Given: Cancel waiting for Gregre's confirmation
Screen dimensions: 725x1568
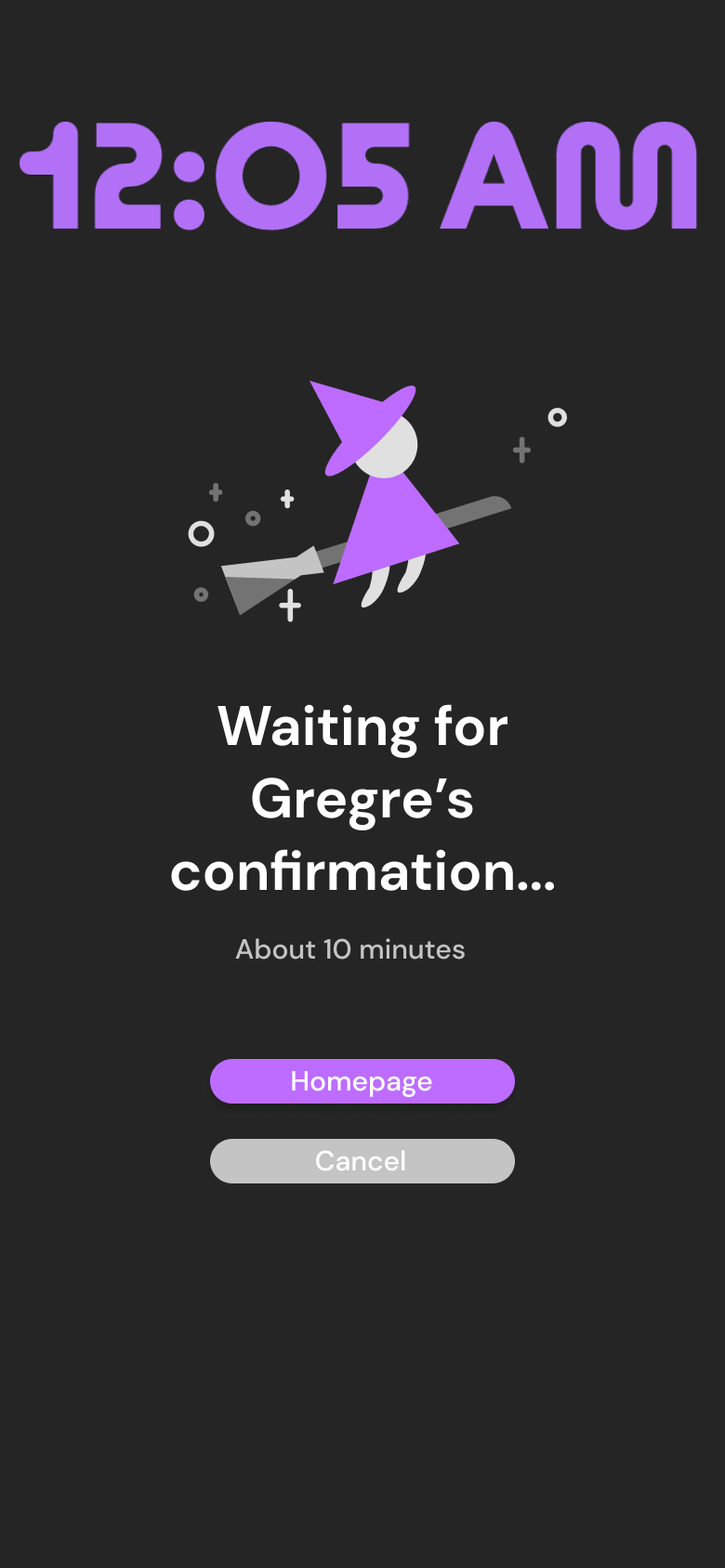Looking at the screenshot, I should pyautogui.click(x=362, y=1161).
